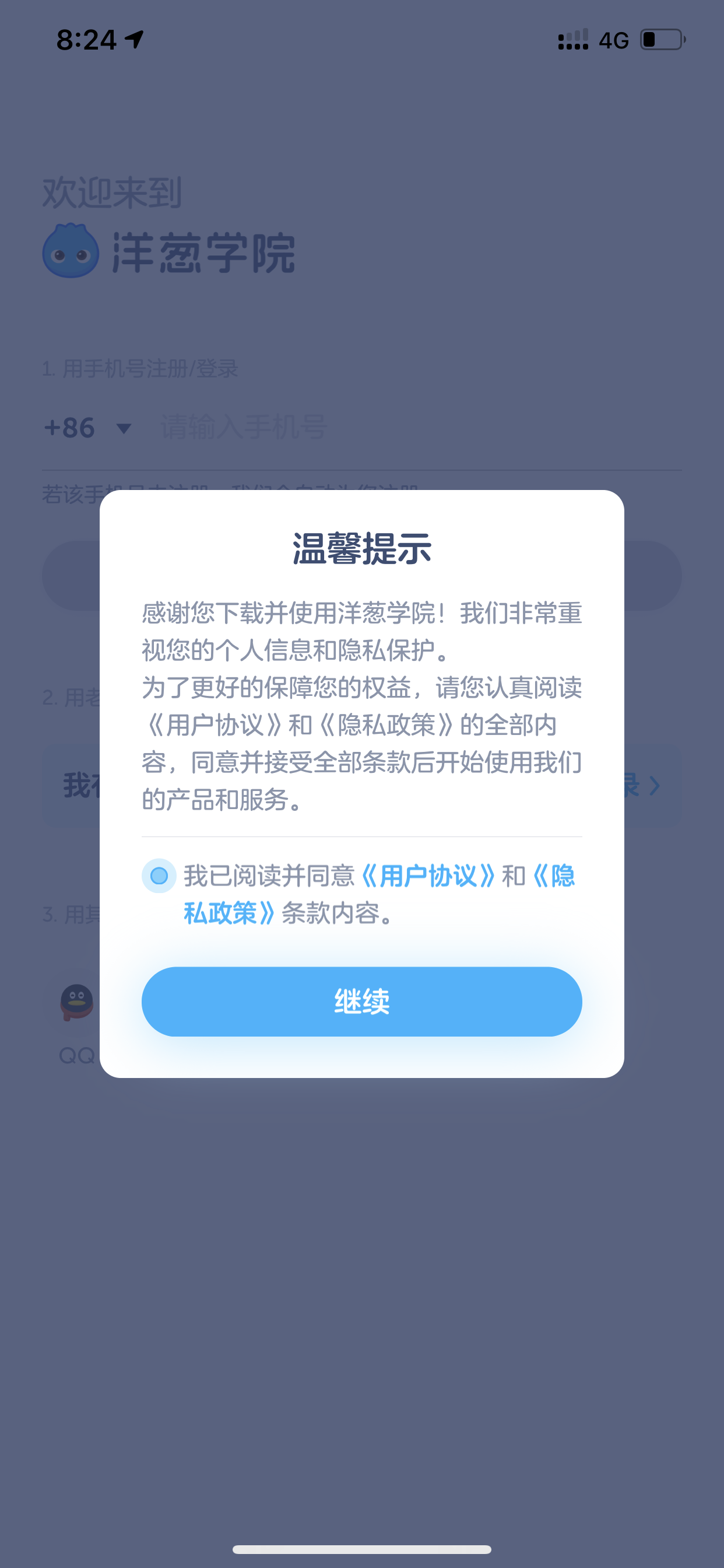Open the 《用户协议》 link
This screenshot has height=1568, width=724.
(x=428, y=876)
